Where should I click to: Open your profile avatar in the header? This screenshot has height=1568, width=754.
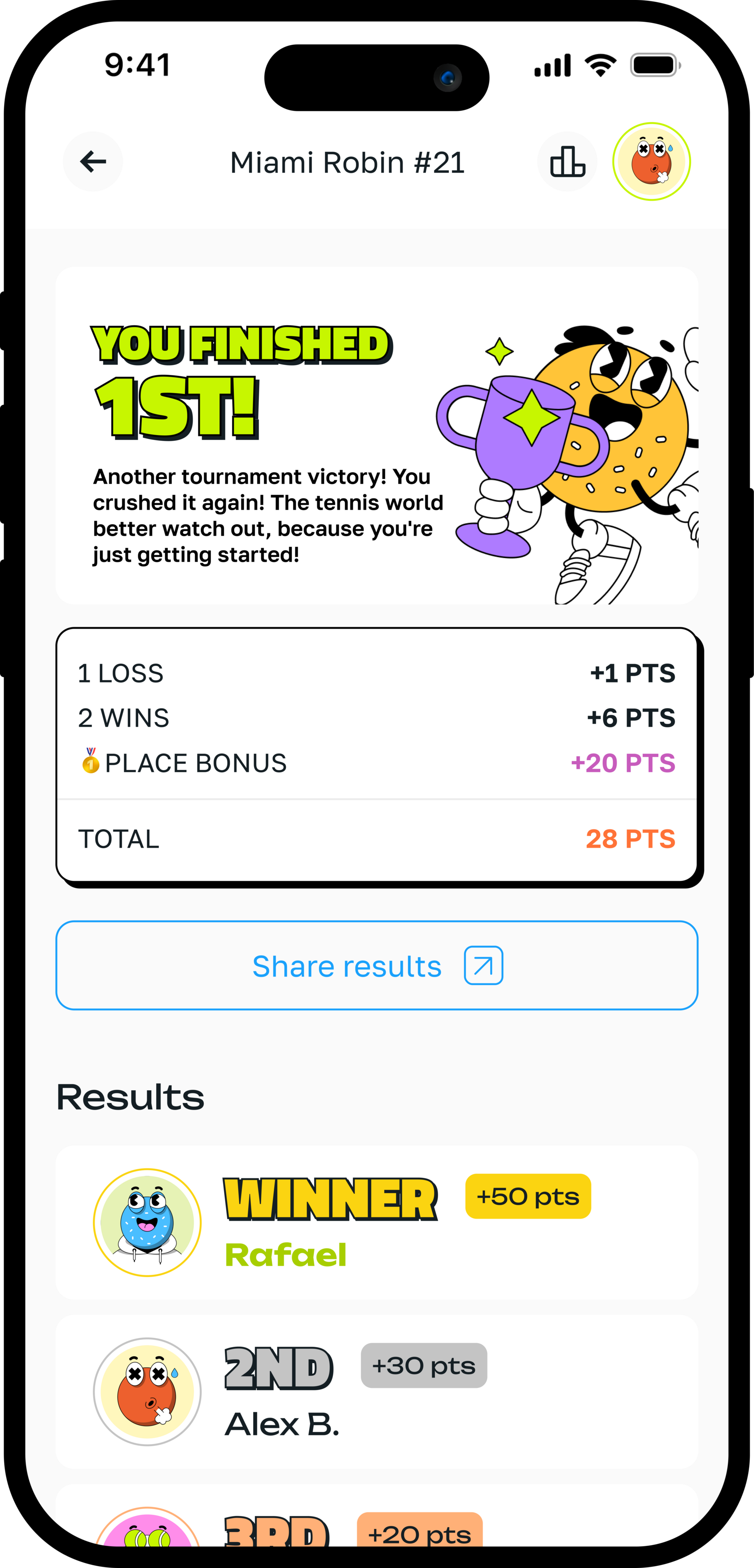click(x=651, y=162)
